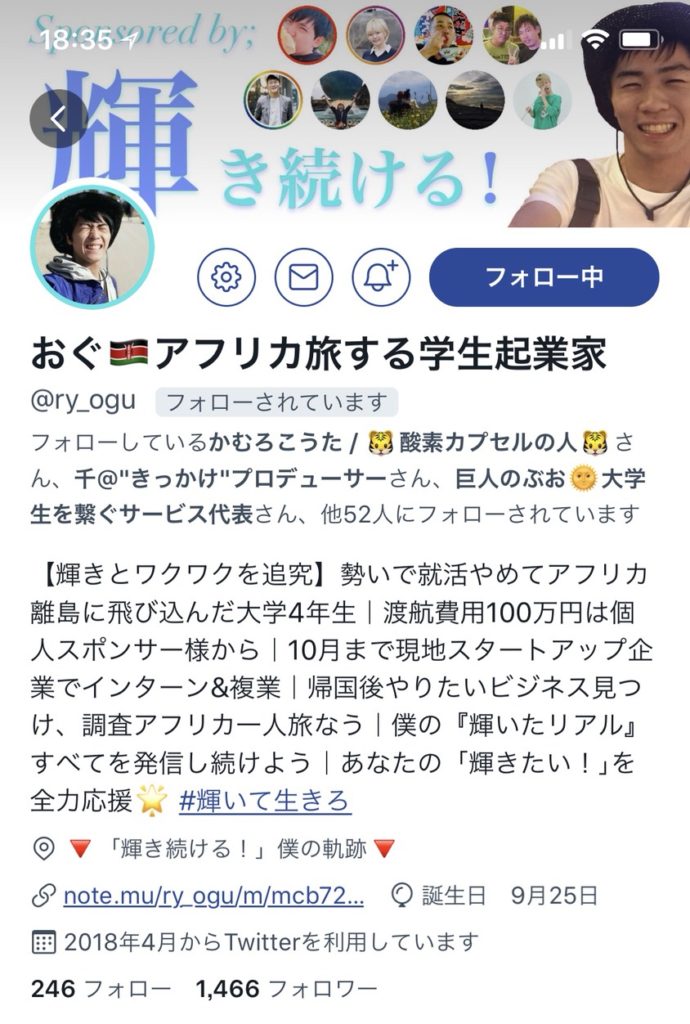
Task: Open the note.mu/ry_ogu link
Action: tap(212, 895)
